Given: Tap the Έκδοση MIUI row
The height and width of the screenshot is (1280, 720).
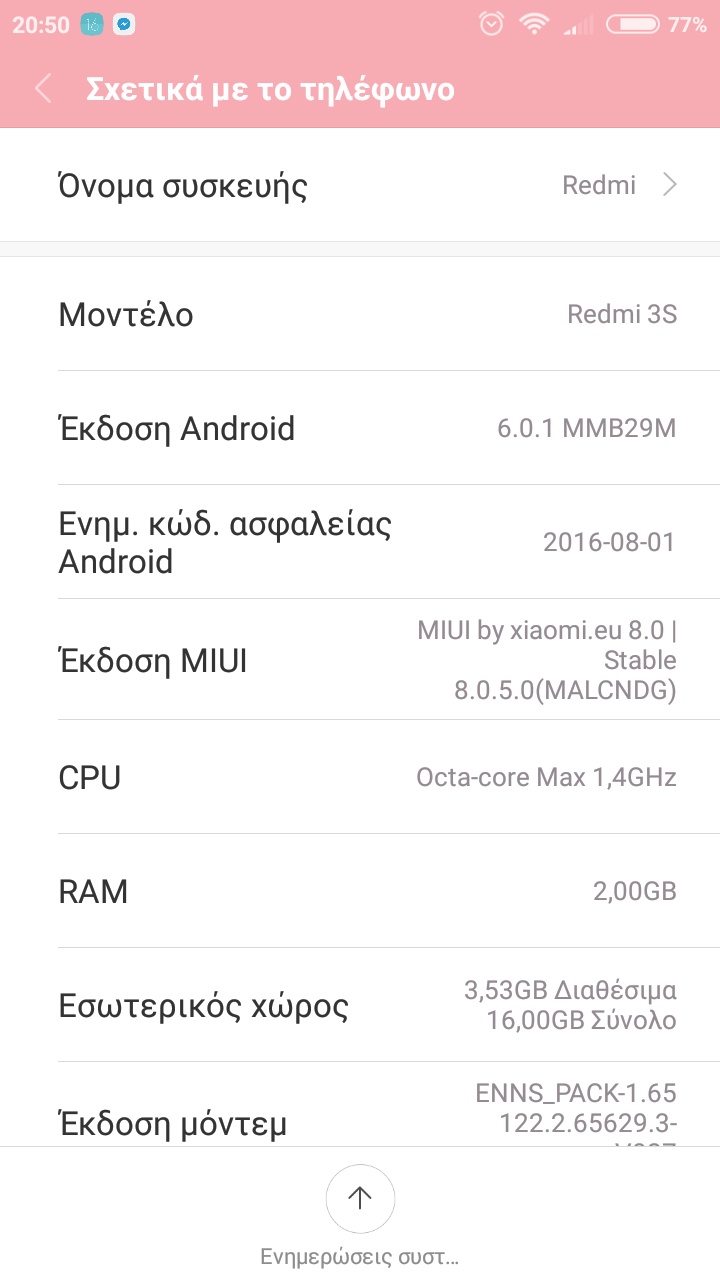Looking at the screenshot, I should (360, 660).
